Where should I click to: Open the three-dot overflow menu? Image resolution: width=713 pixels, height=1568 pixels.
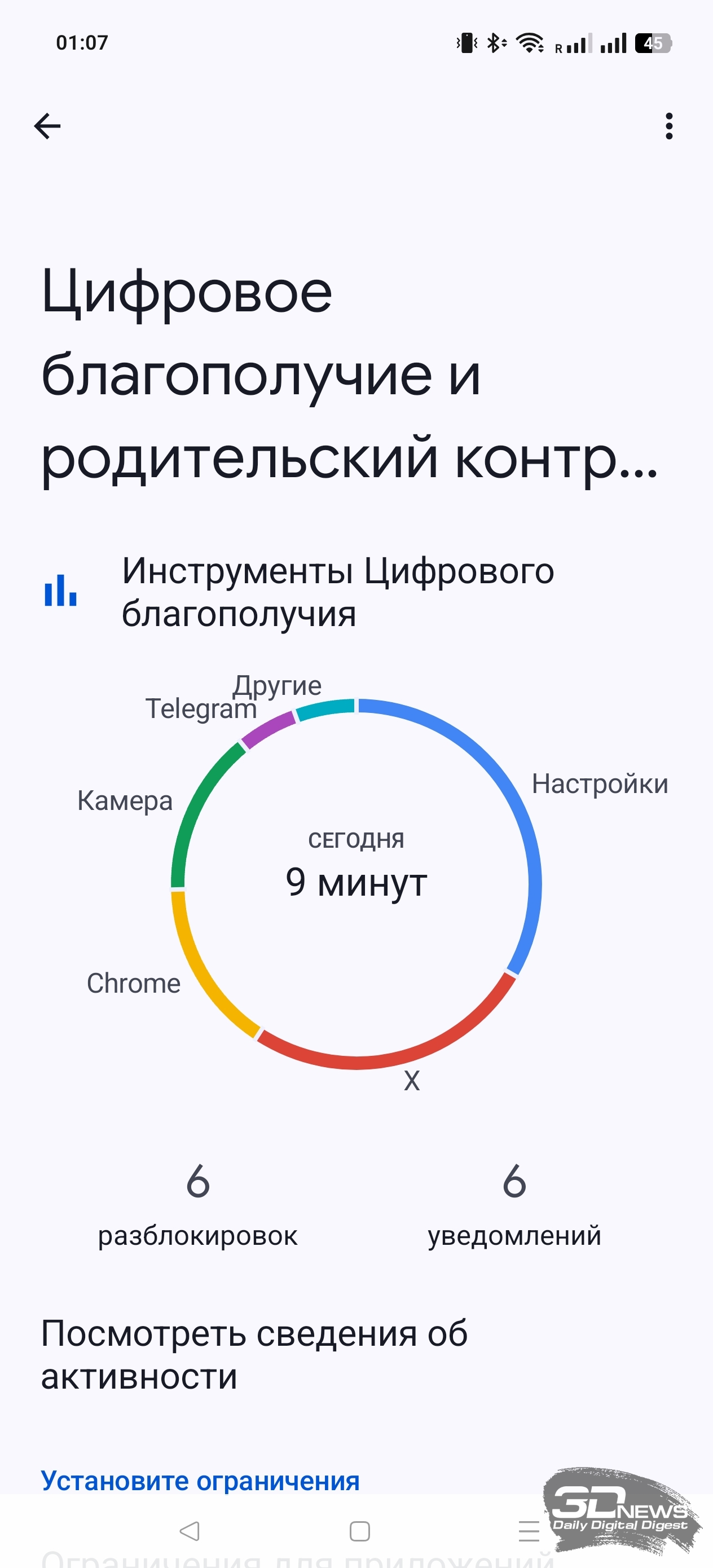[x=668, y=126]
